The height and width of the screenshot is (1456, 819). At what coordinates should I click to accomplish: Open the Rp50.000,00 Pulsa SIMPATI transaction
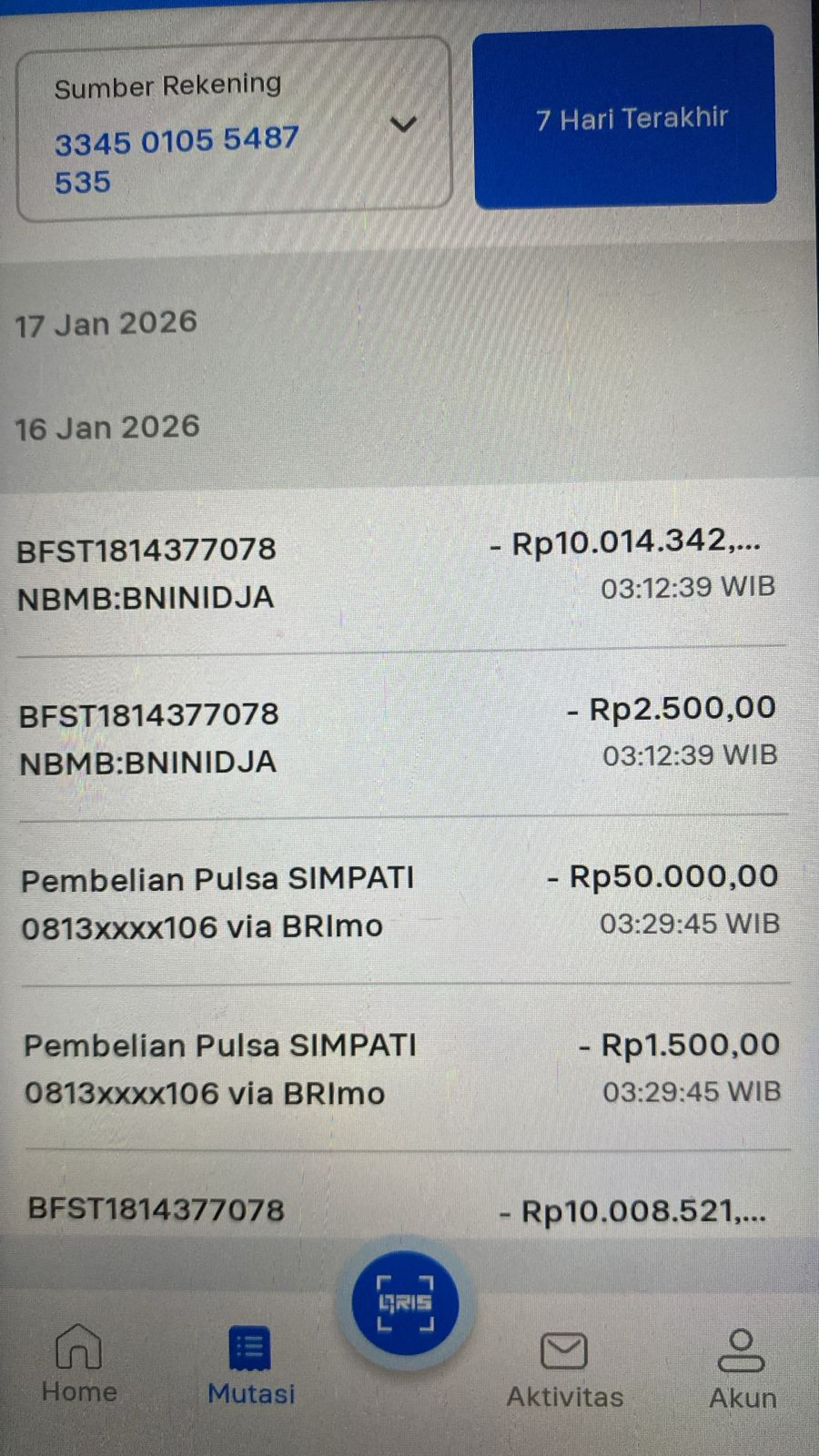pos(400,901)
